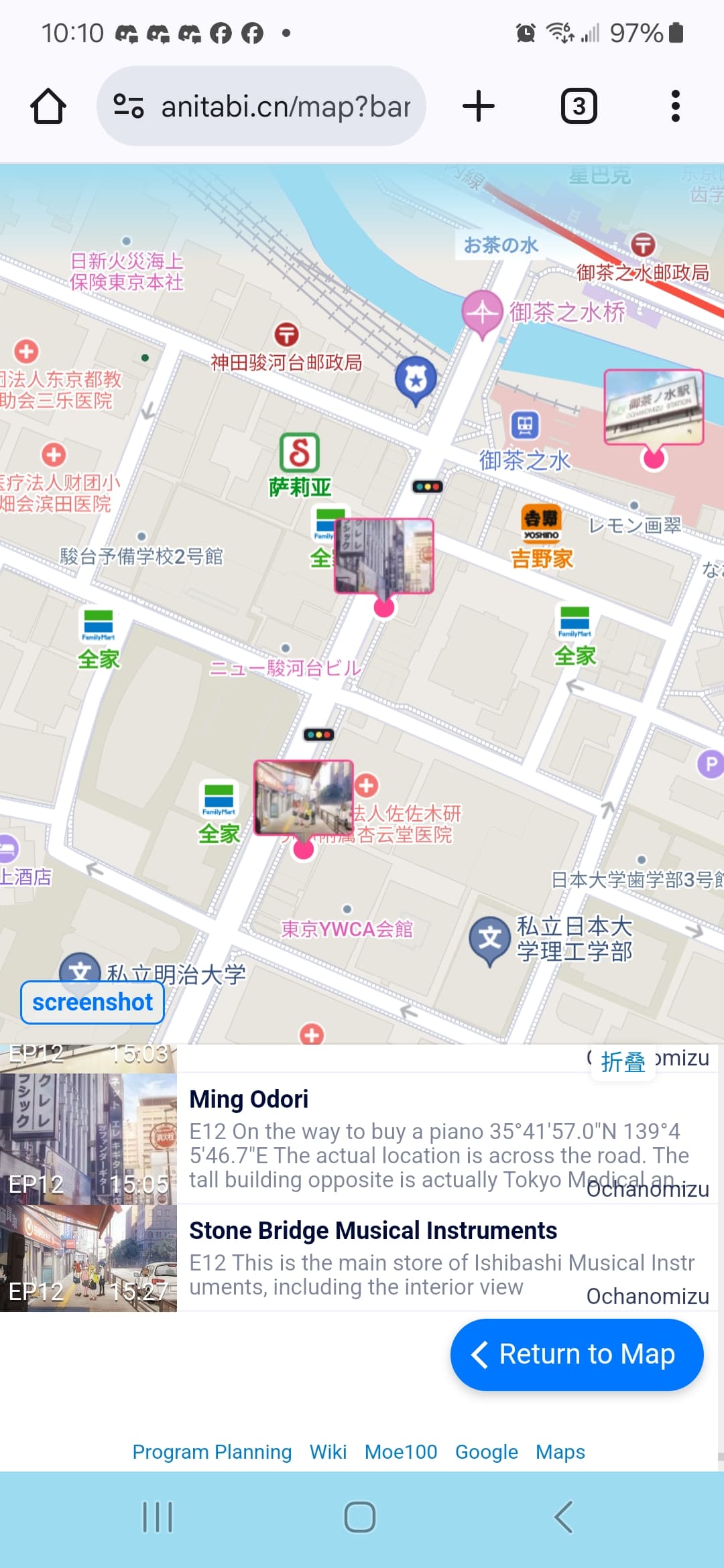Tap the Return to Map button
This screenshot has width=724, height=1568.
pos(577,1354)
